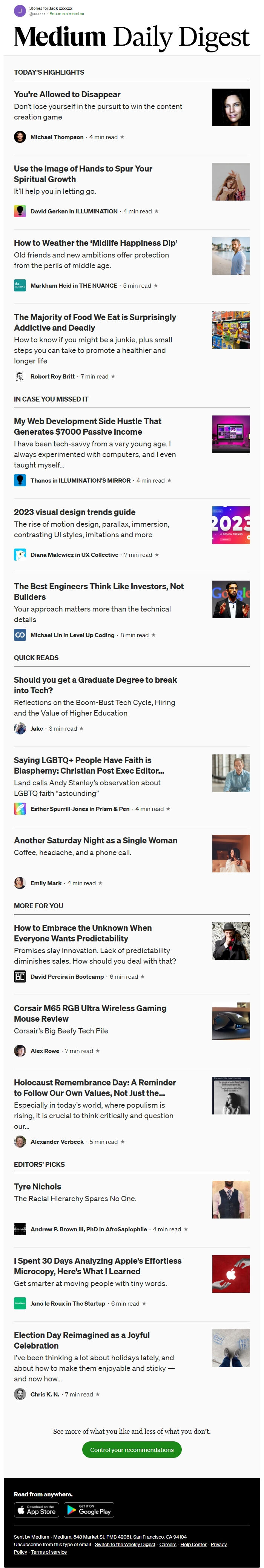Open article You're Allowed to Disappear
The width and height of the screenshot is (264, 1568).
67,94
